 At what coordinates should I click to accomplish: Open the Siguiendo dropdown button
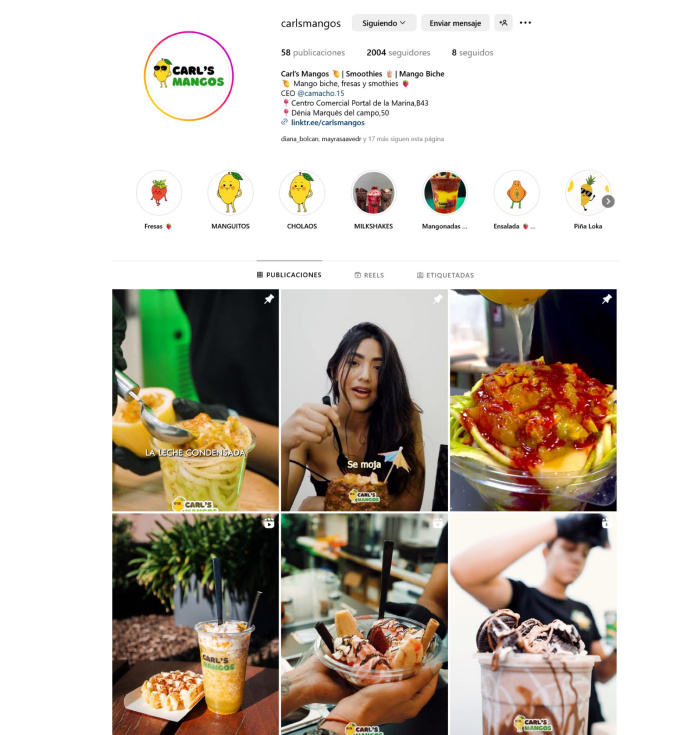click(384, 23)
